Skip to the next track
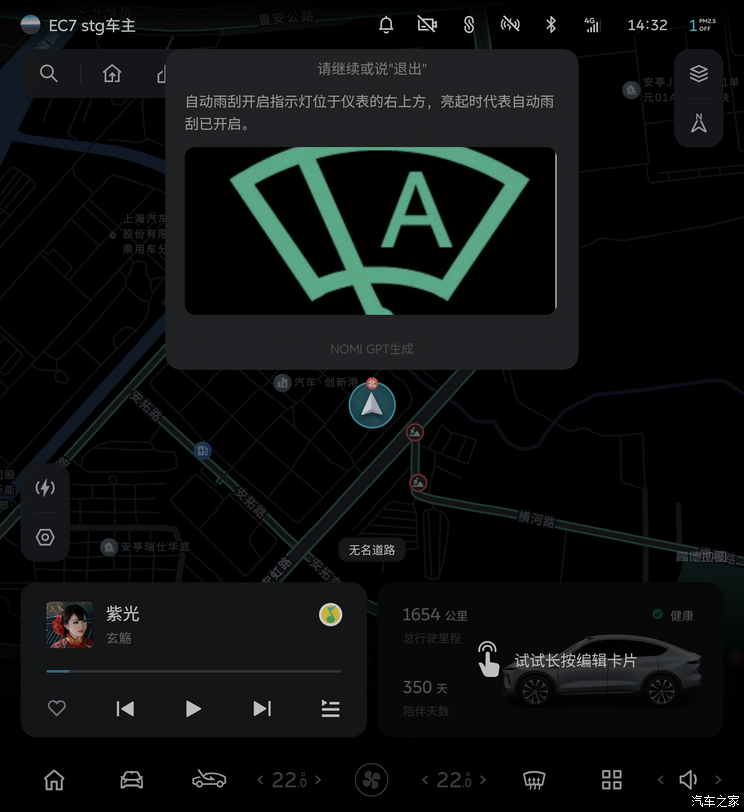 click(262, 708)
